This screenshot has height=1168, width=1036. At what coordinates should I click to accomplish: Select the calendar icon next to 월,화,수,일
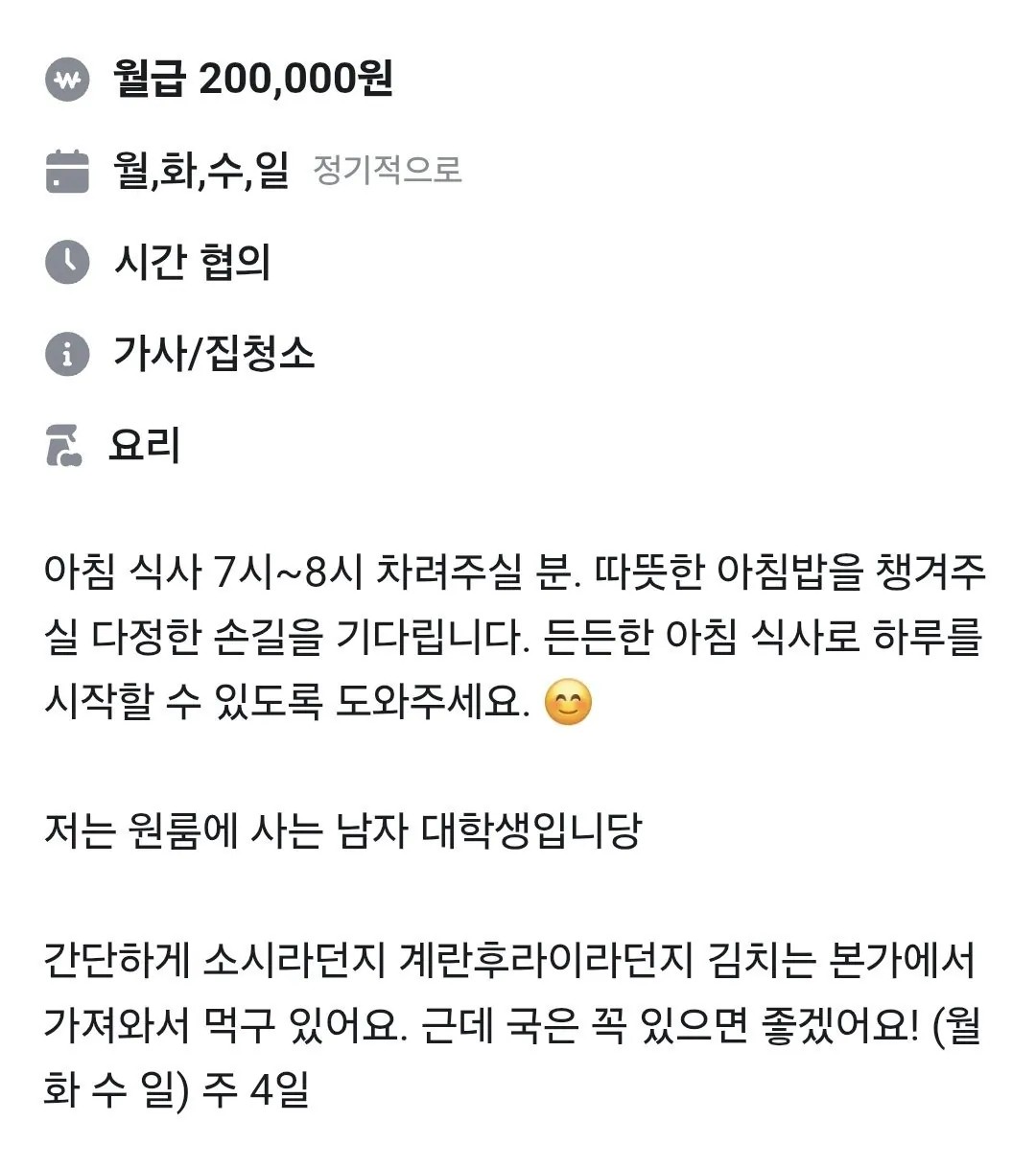point(65,173)
